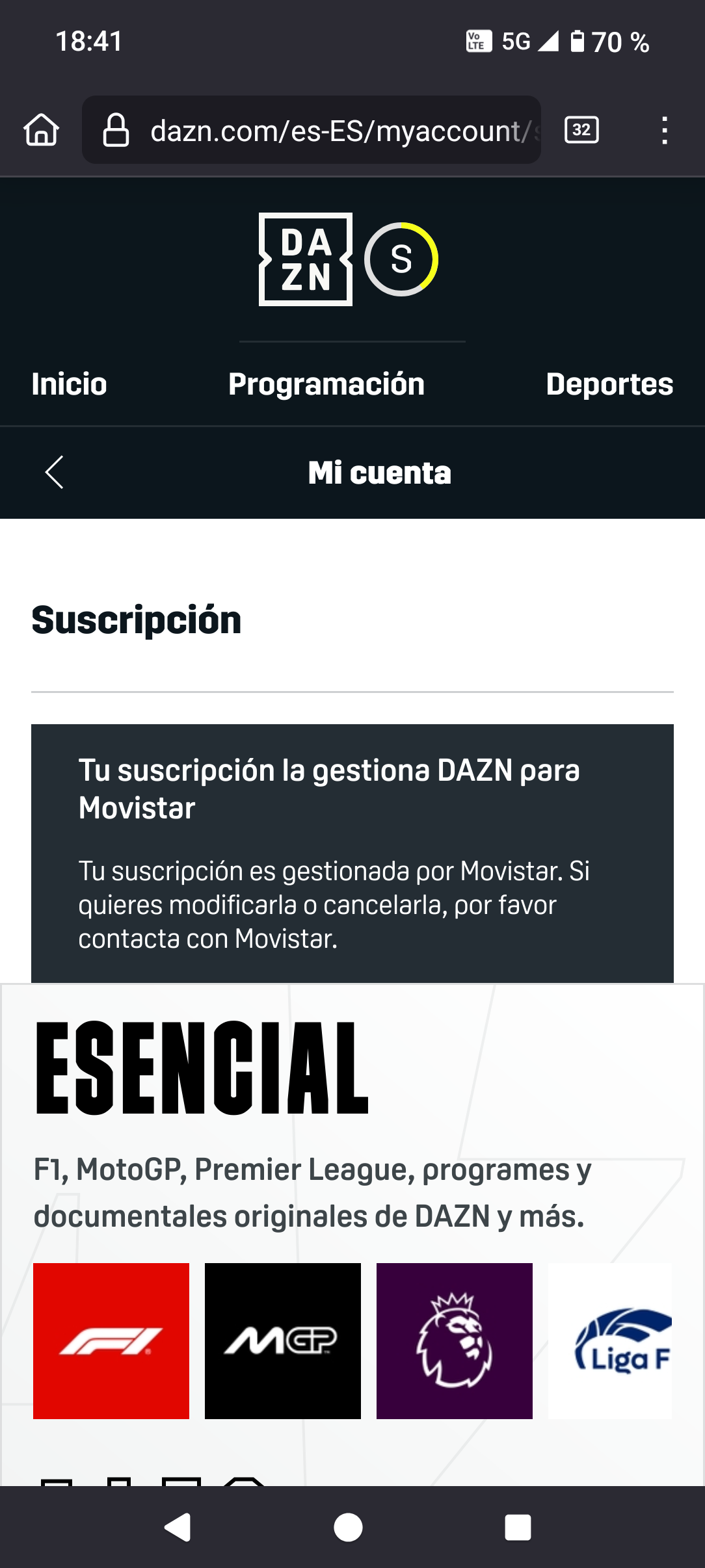Switch to the Inicio tab
705x1568 pixels.
pos(70,384)
